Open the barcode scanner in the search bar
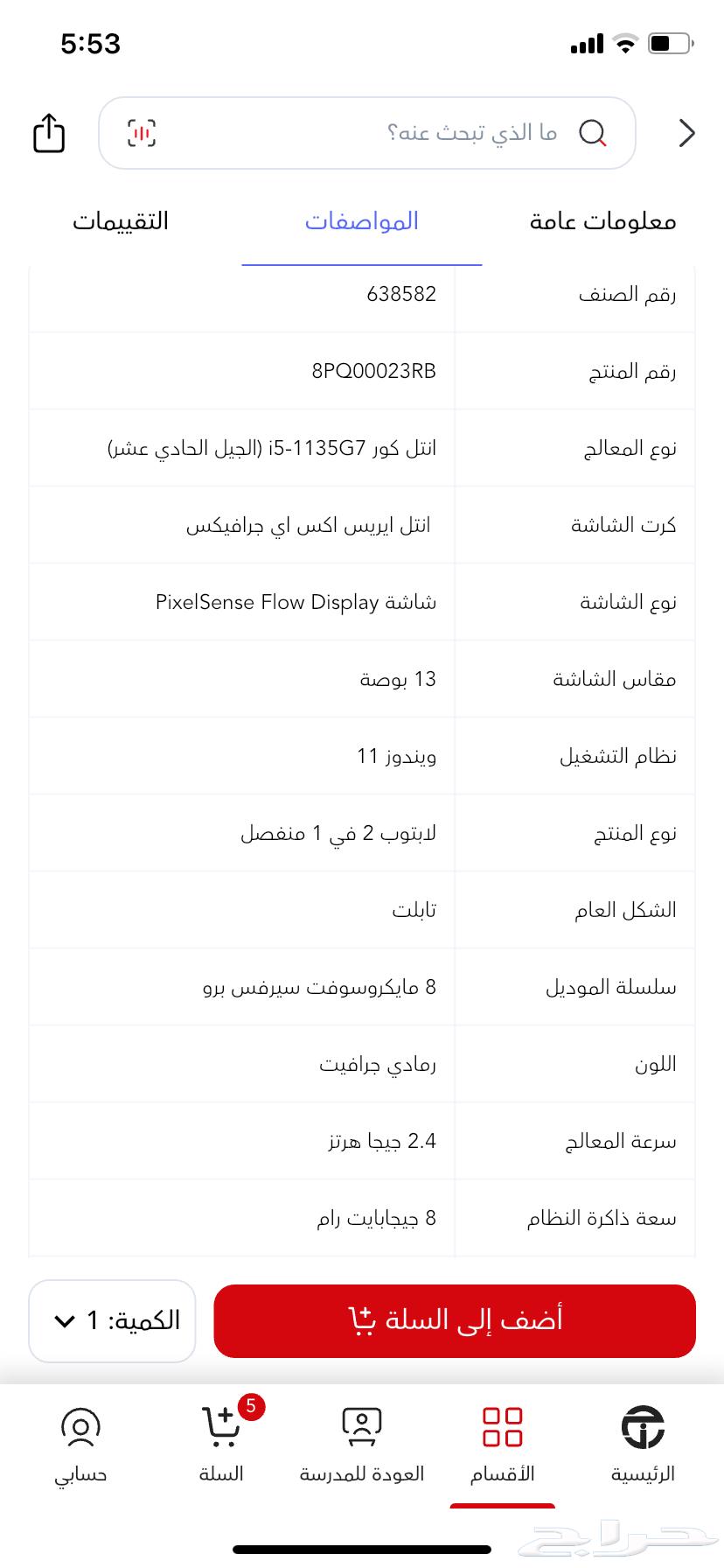This screenshot has width=724, height=1568. 140,133
